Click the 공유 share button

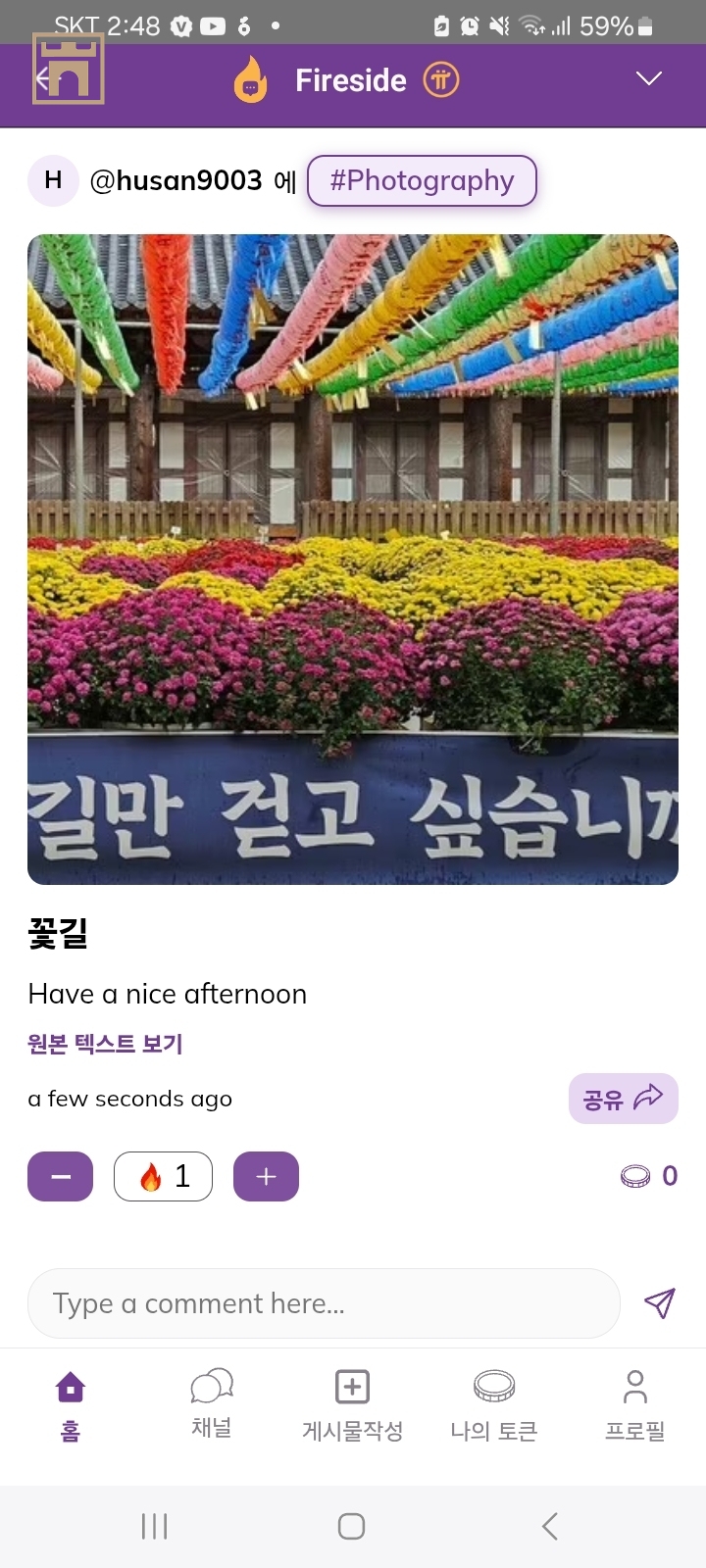pyautogui.click(x=624, y=1099)
